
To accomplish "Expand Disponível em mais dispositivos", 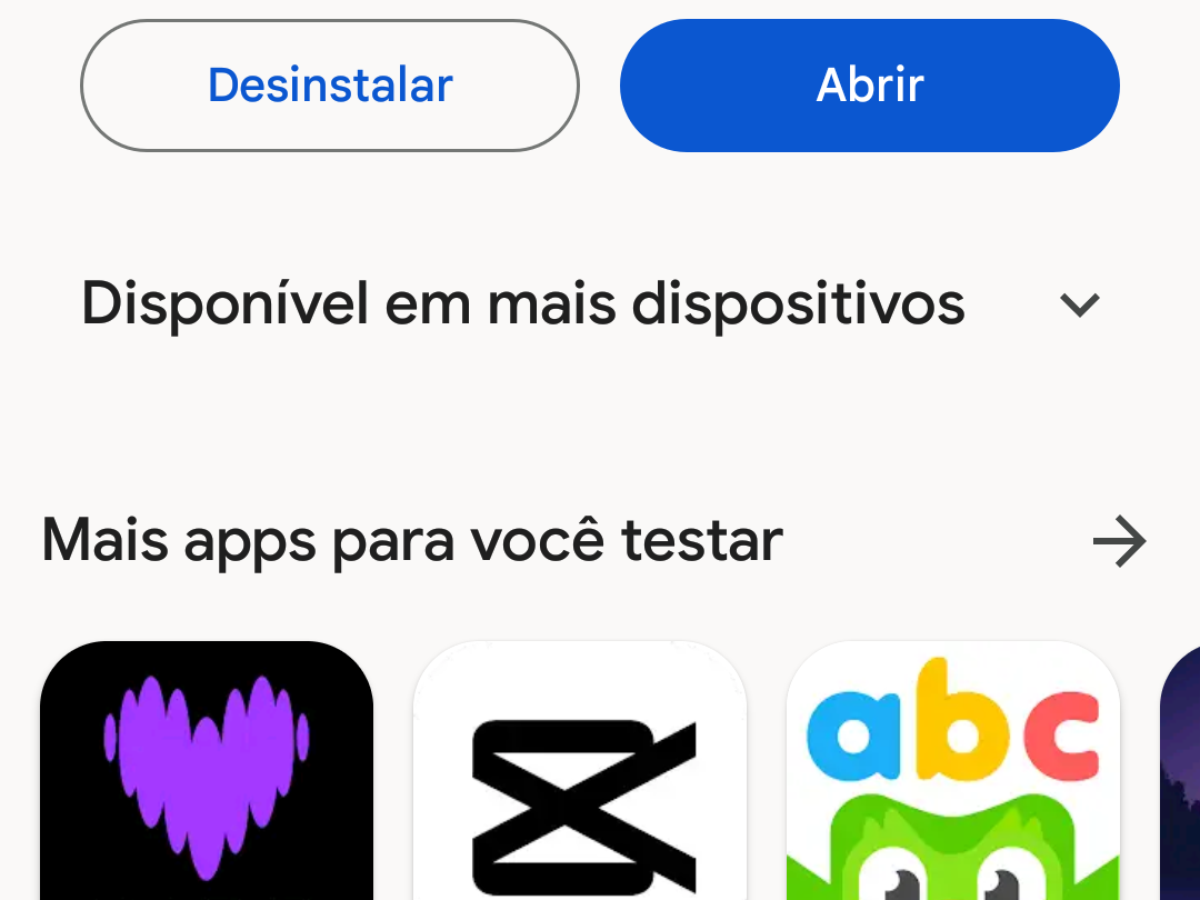I will (x=1079, y=305).
